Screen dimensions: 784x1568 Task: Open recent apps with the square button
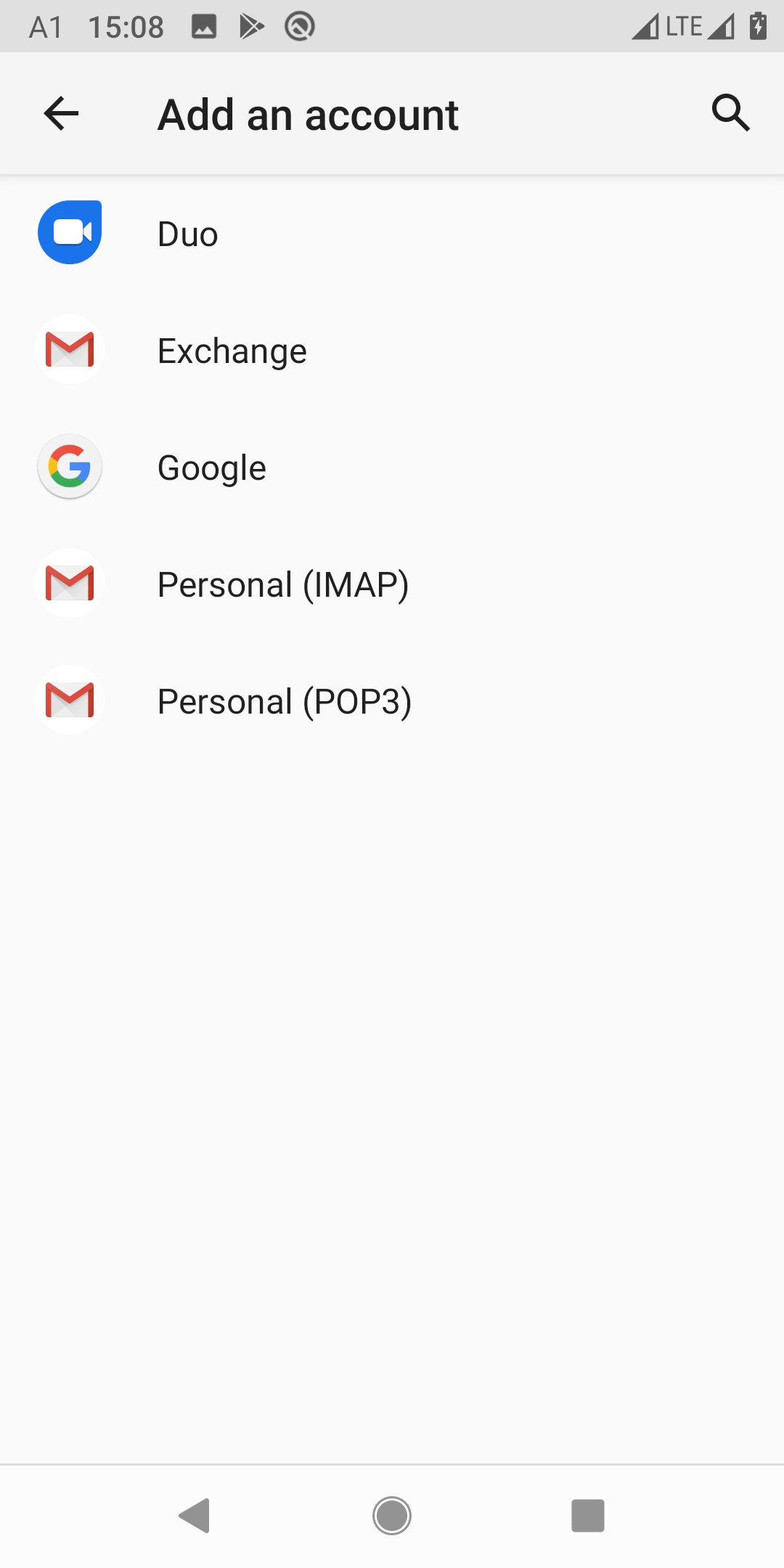pos(588,1516)
